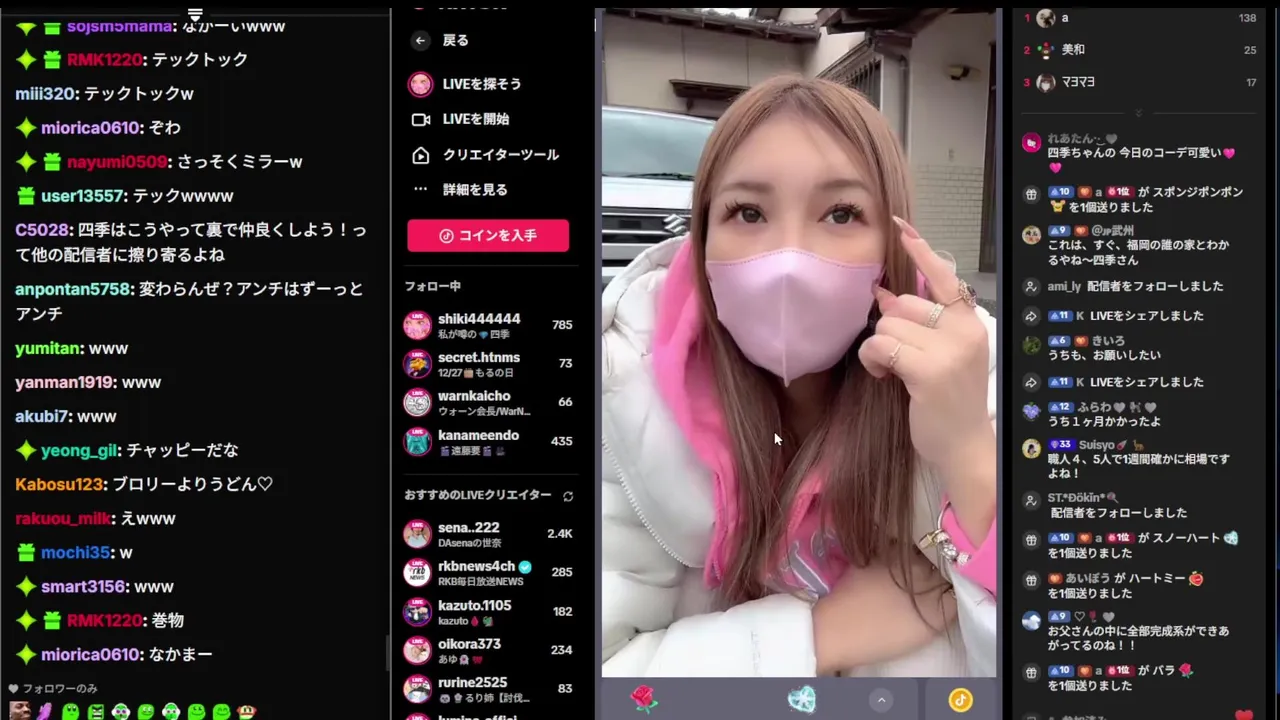Image resolution: width=1280 pixels, height=720 pixels.
Task: Send the rose gift below the video
Action: tap(644, 700)
